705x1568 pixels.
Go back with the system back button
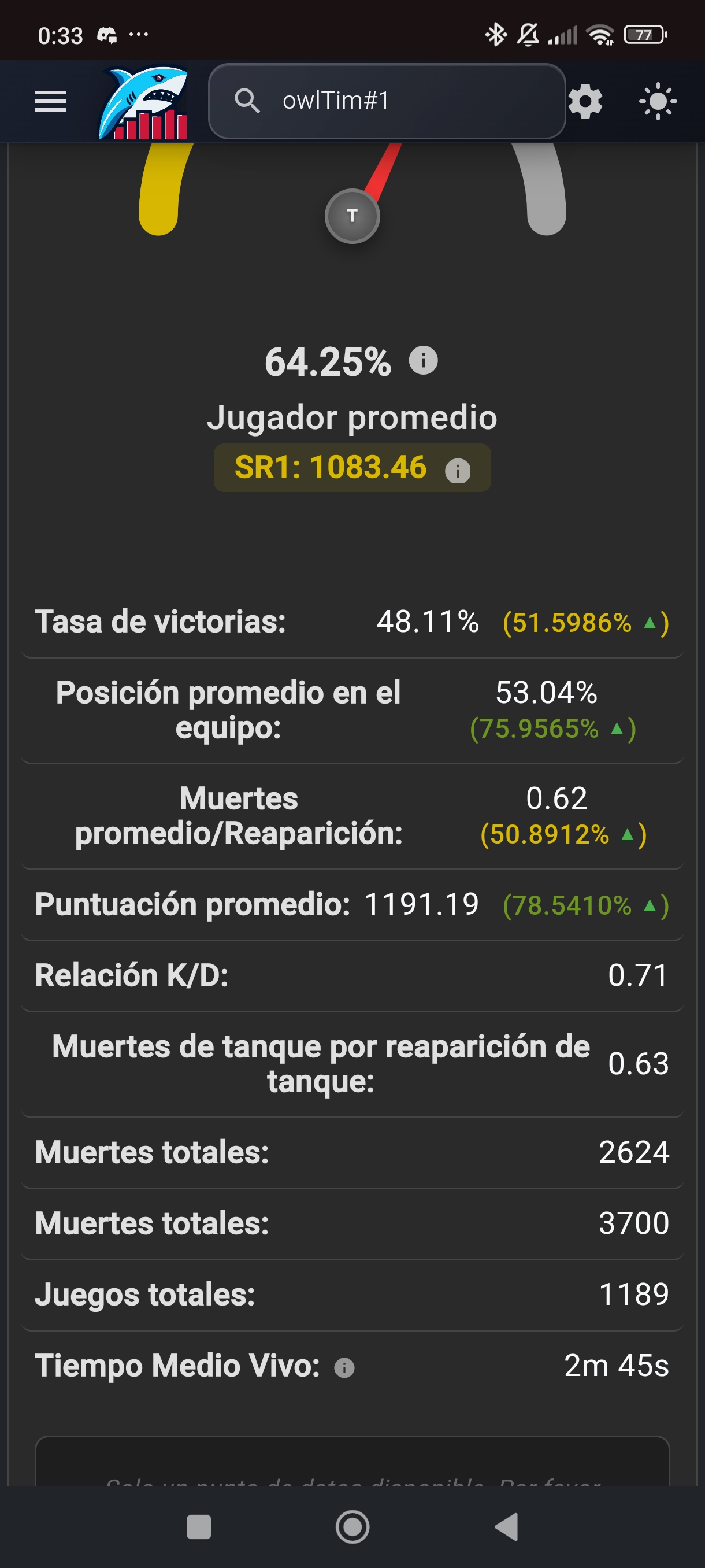coord(506,1526)
